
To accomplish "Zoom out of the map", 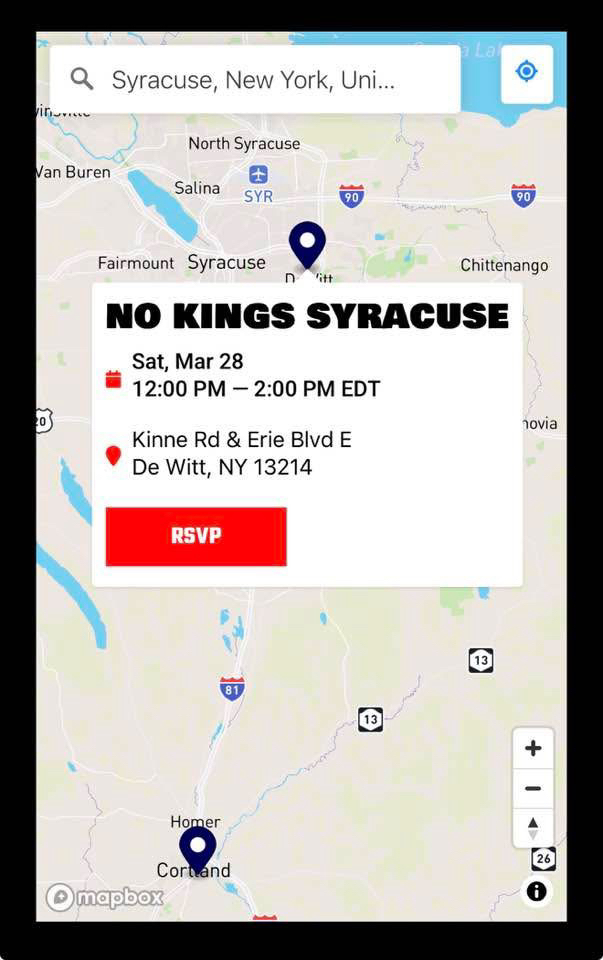I will click(x=533, y=789).
